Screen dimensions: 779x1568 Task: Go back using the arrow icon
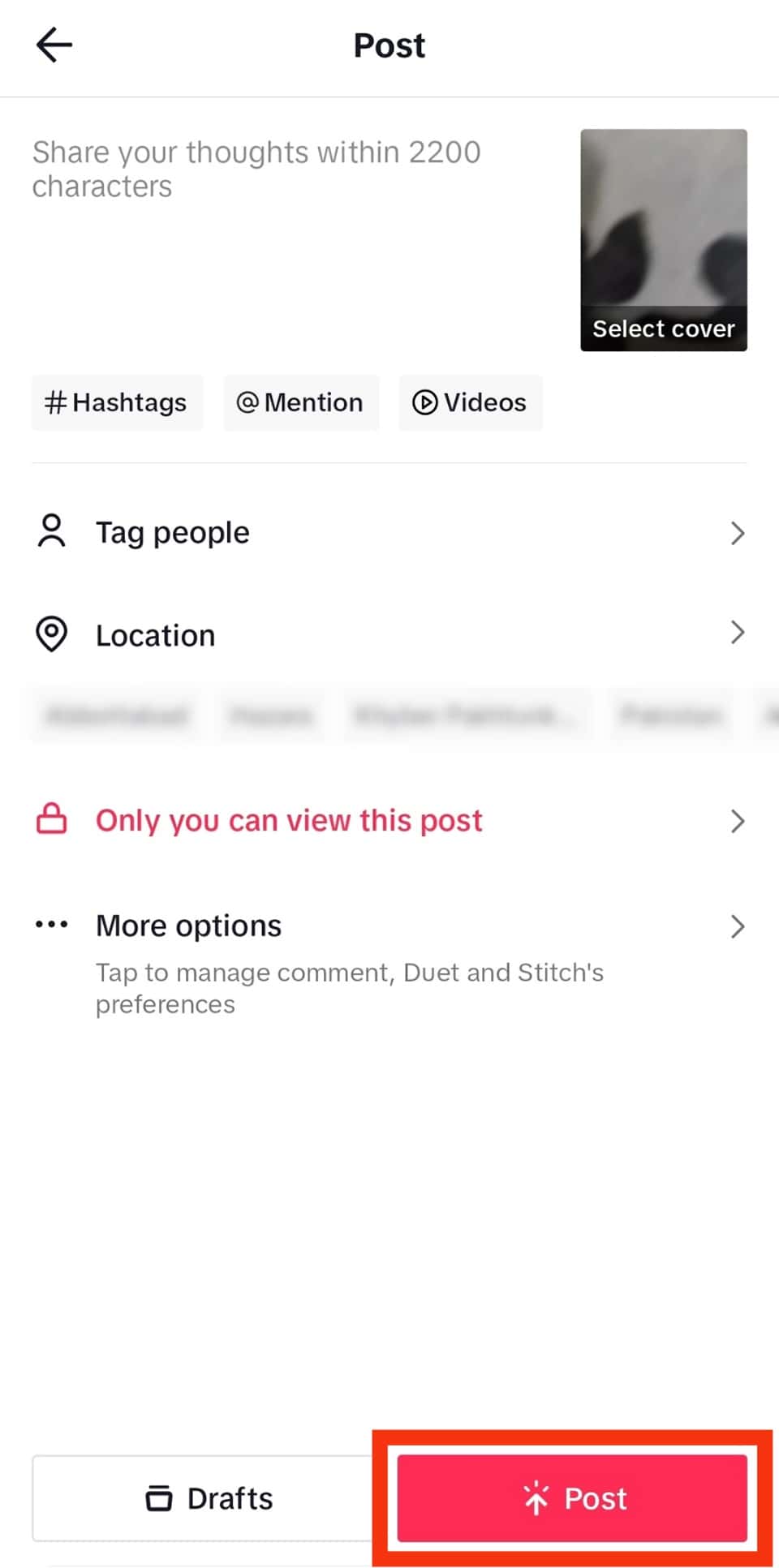tap(54, 45)
